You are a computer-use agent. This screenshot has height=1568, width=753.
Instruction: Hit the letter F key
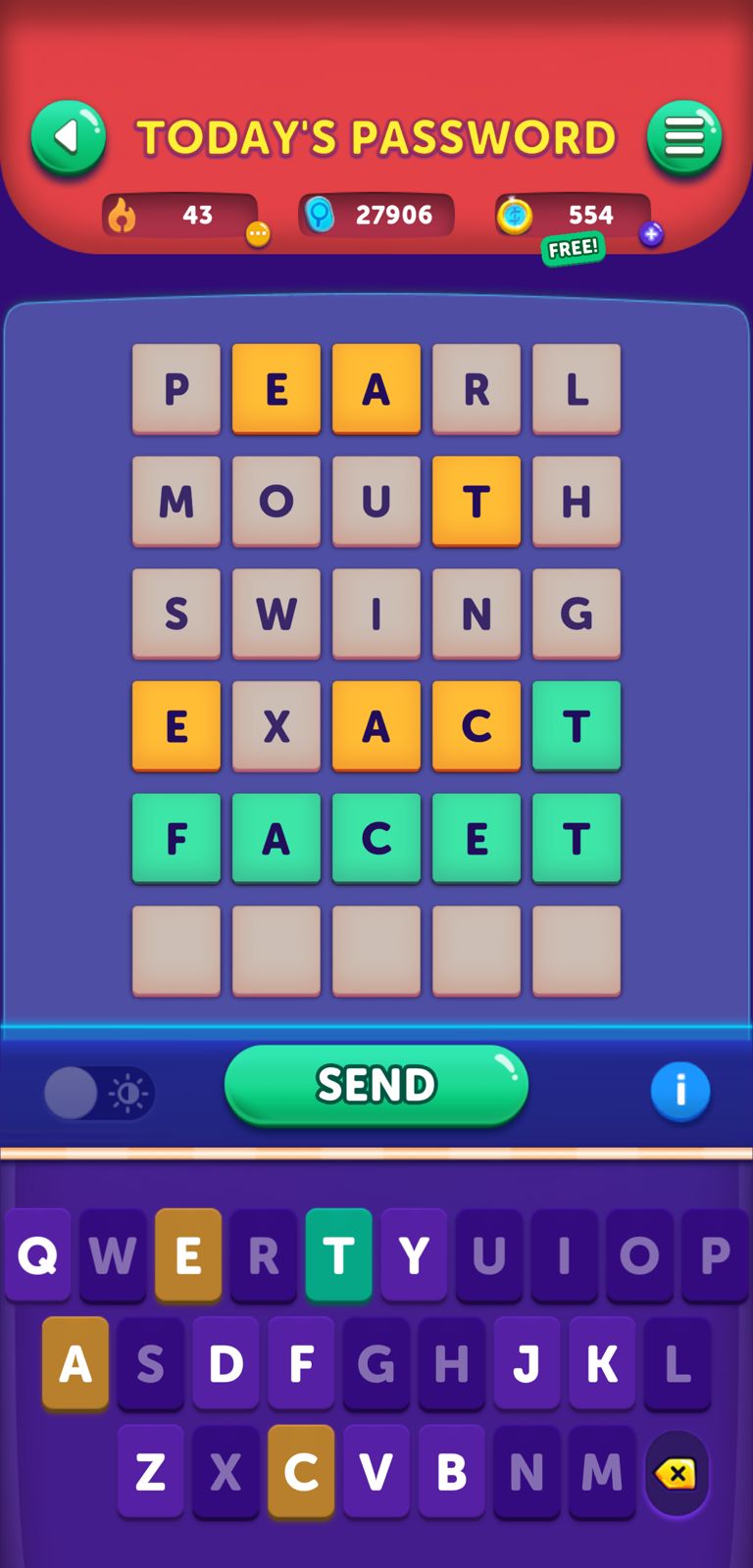tap(301, 1363)
